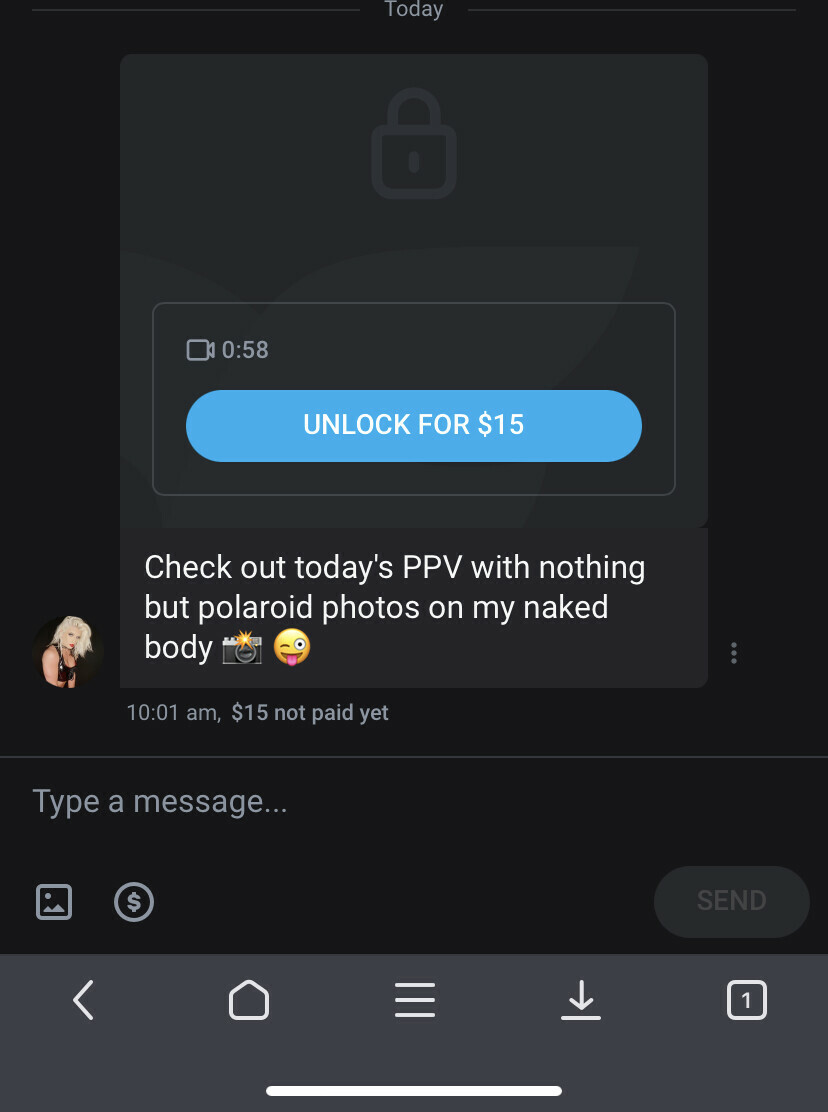This screenshot has height=1112, width=828.
Task: Tap the Unlock for $15 button
Action: point(413,425)
